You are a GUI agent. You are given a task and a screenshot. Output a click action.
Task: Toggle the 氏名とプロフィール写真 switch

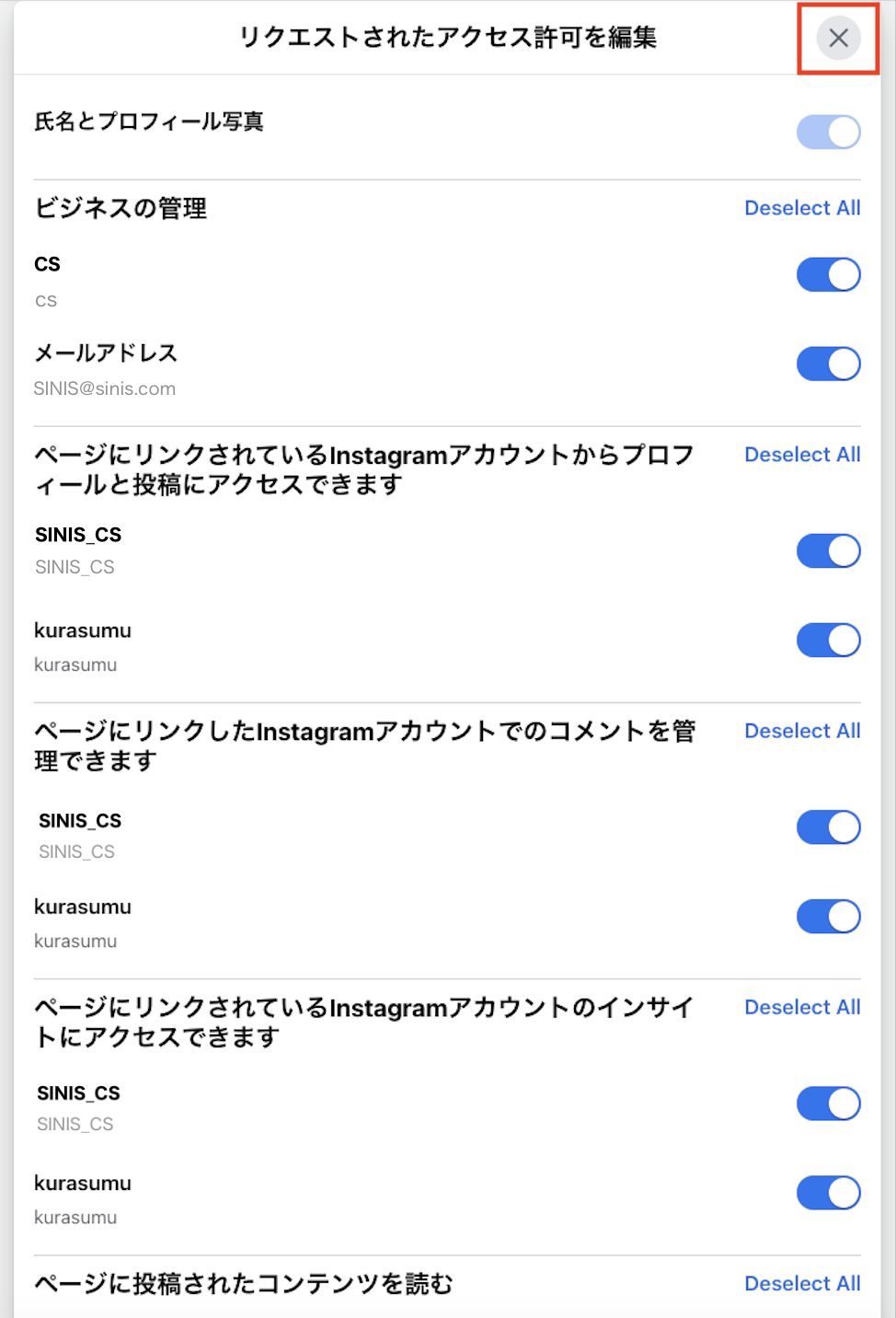[x=828, y=132]
